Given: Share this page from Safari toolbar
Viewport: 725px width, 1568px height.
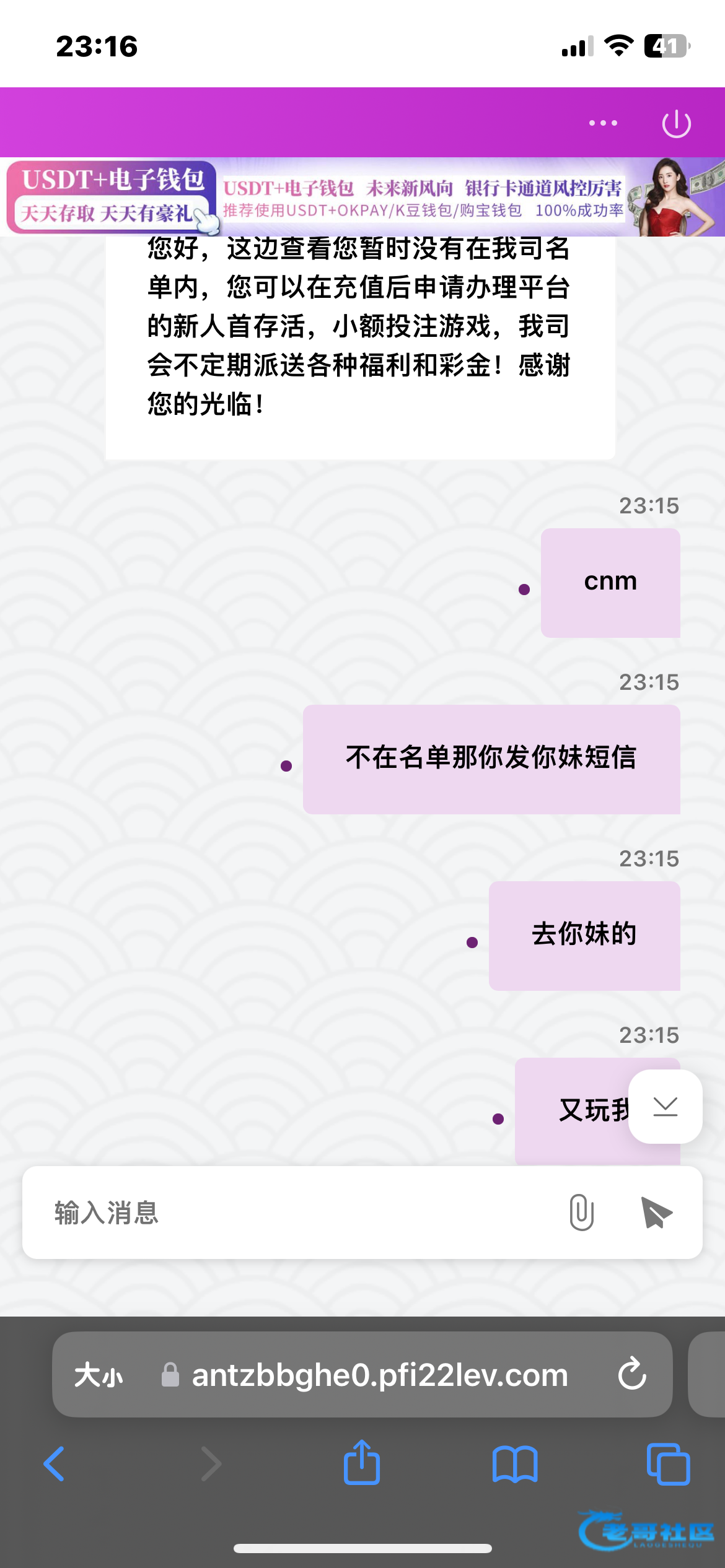Looking at the screenshot, I should (362, 1463).
